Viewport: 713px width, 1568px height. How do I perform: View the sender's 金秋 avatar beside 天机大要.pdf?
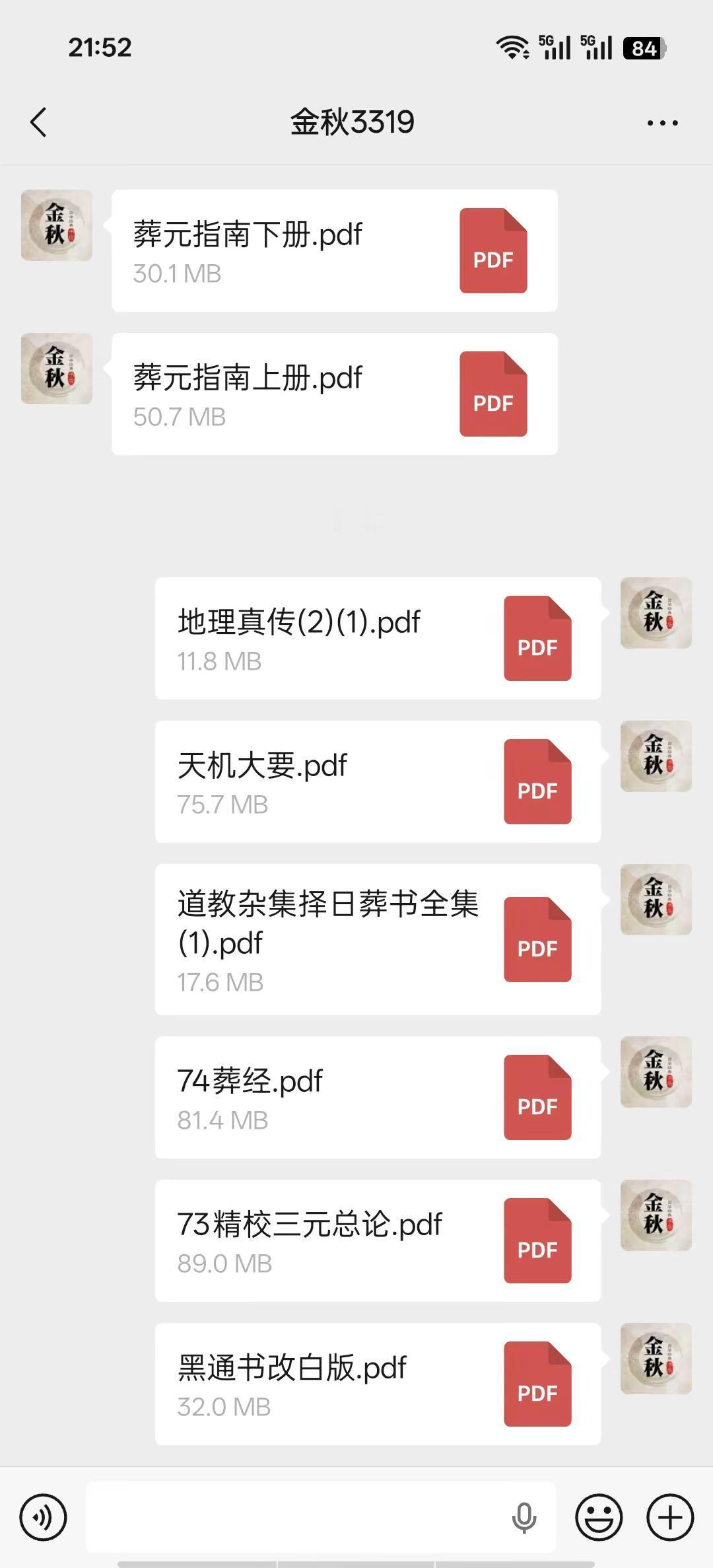pyautogui.click(x=656, y=756)
